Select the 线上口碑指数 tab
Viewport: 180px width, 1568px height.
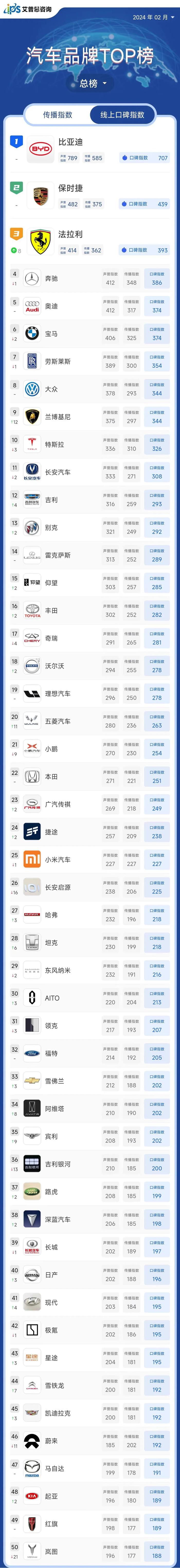[x=122, y=114]
